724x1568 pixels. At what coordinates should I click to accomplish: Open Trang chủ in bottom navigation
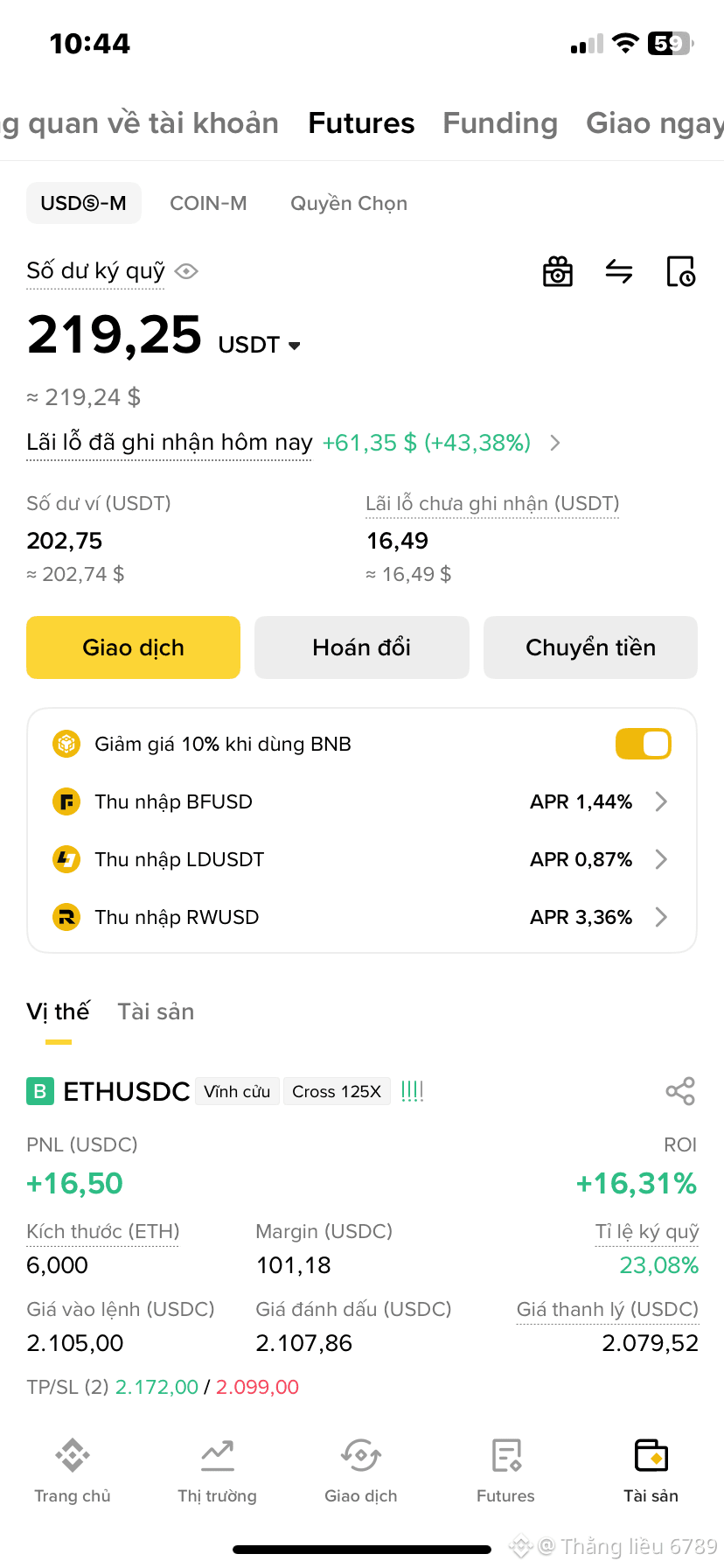[x=73, y=1470]
